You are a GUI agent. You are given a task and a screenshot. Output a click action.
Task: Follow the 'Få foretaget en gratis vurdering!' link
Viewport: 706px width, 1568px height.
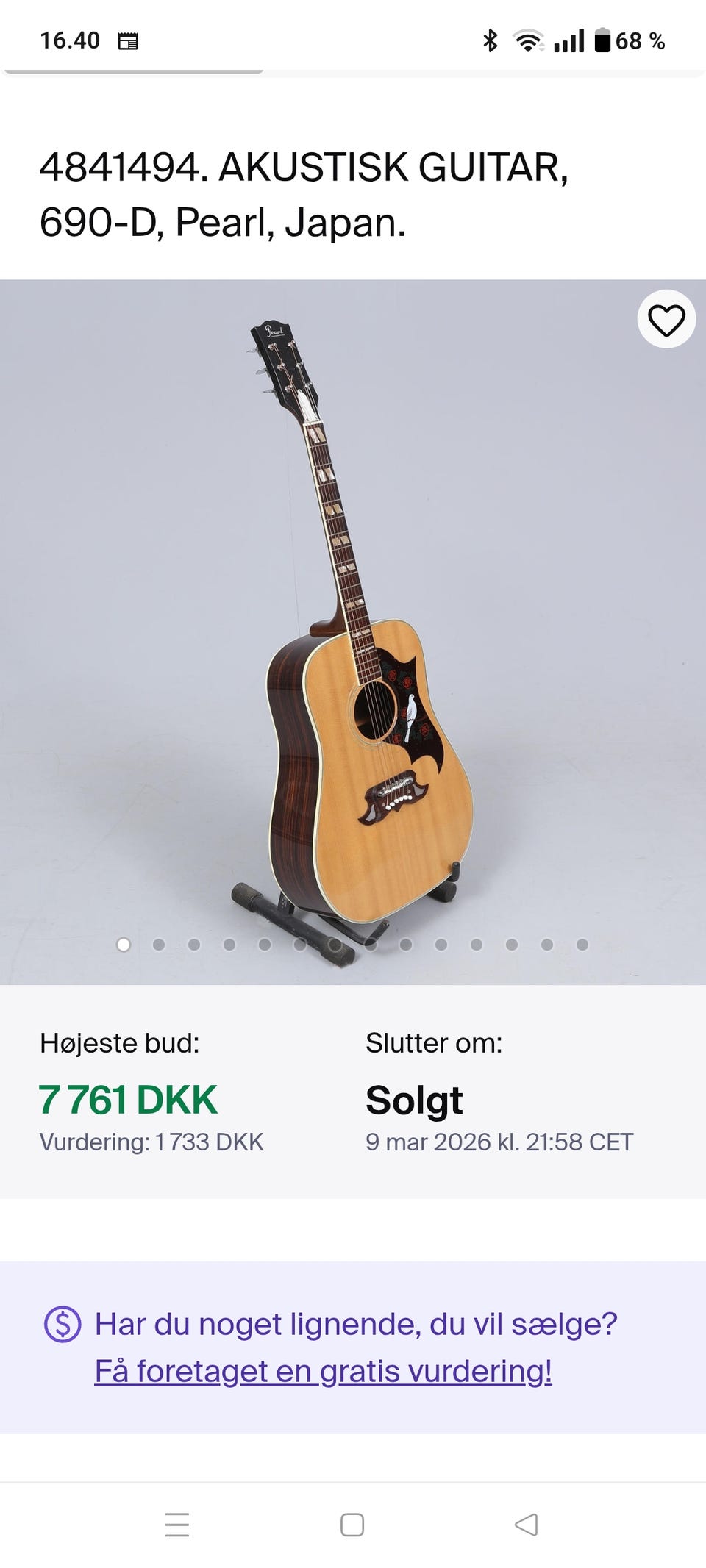click(323, 1371)
